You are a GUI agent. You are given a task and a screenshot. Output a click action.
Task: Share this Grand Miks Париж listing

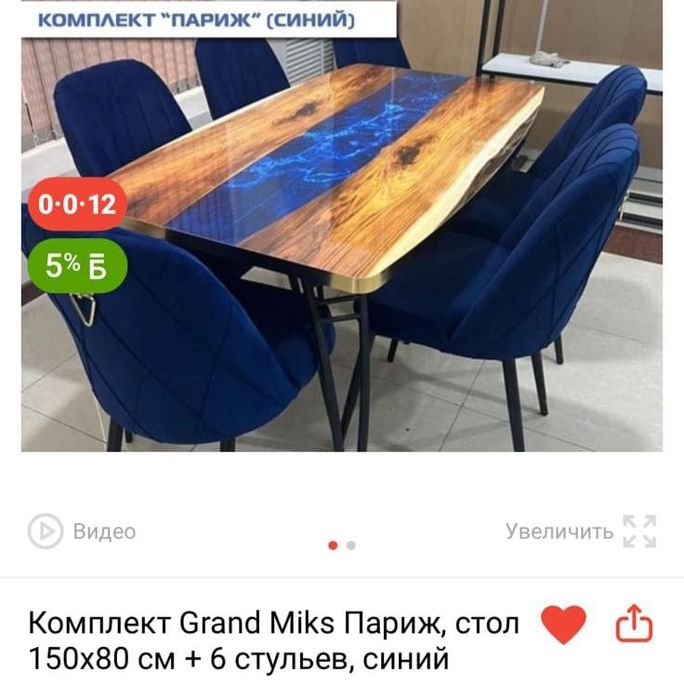pyautogui.click(x=634, y=626)
